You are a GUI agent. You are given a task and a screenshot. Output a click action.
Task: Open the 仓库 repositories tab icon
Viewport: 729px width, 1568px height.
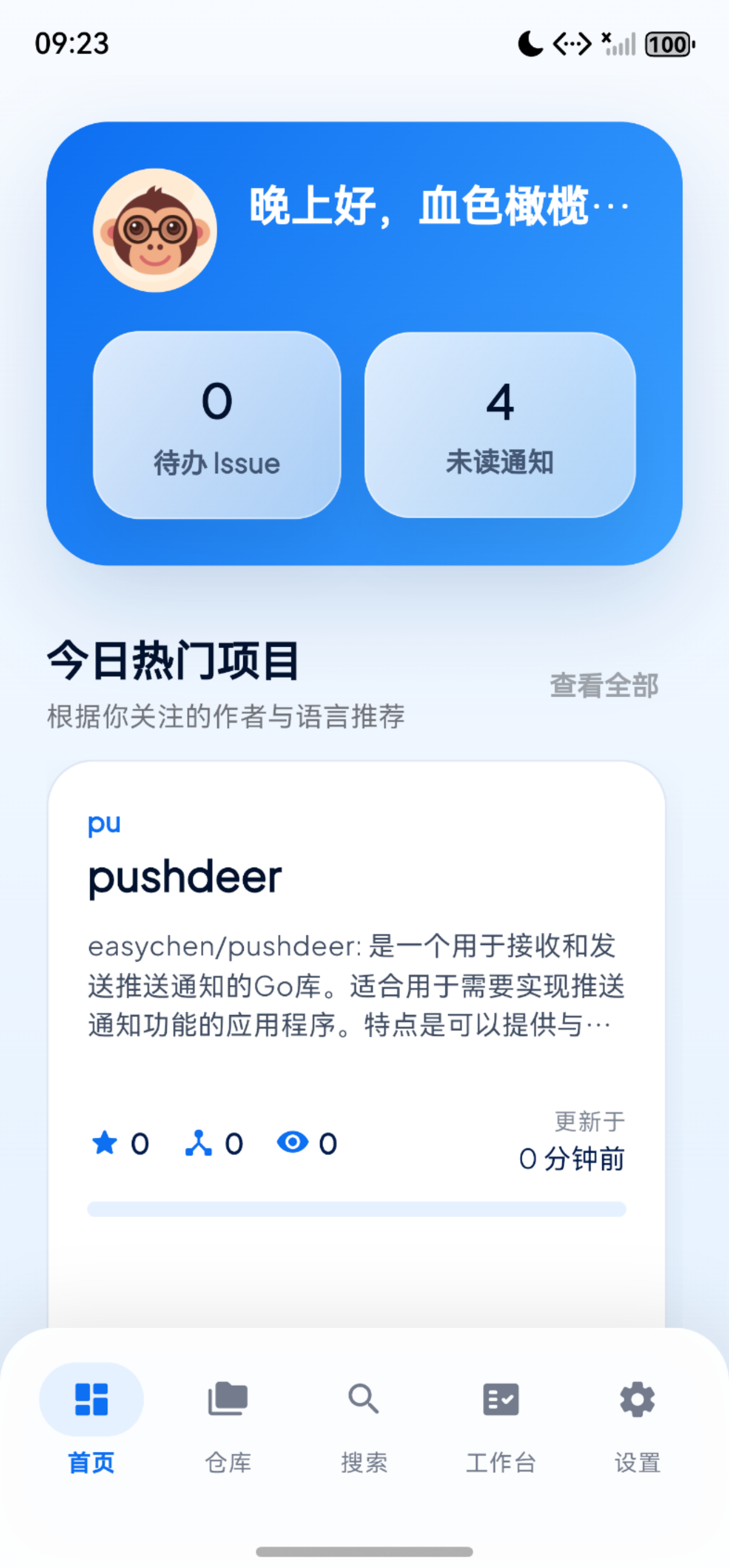227,1398
